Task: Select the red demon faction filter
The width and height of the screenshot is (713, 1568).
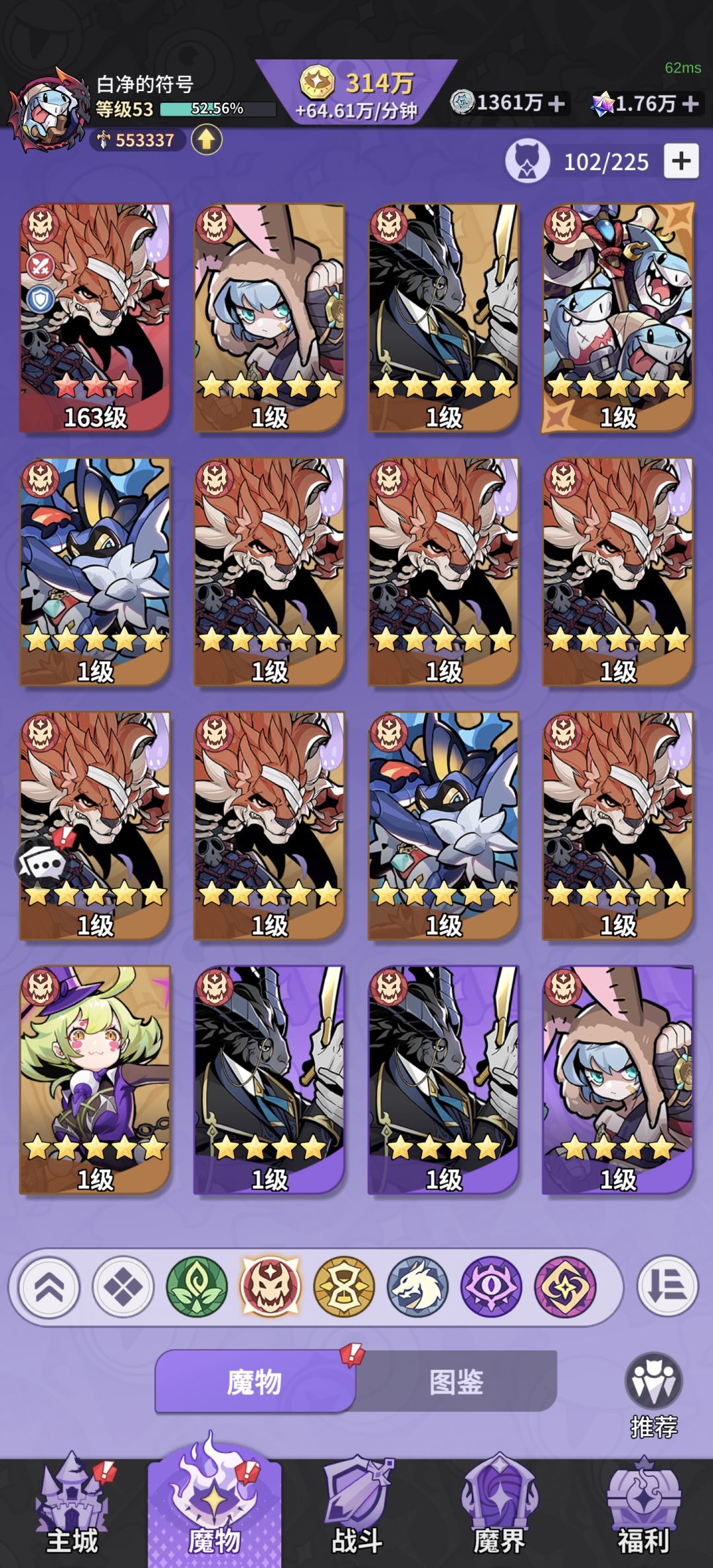Action: tap(270, 1286)
